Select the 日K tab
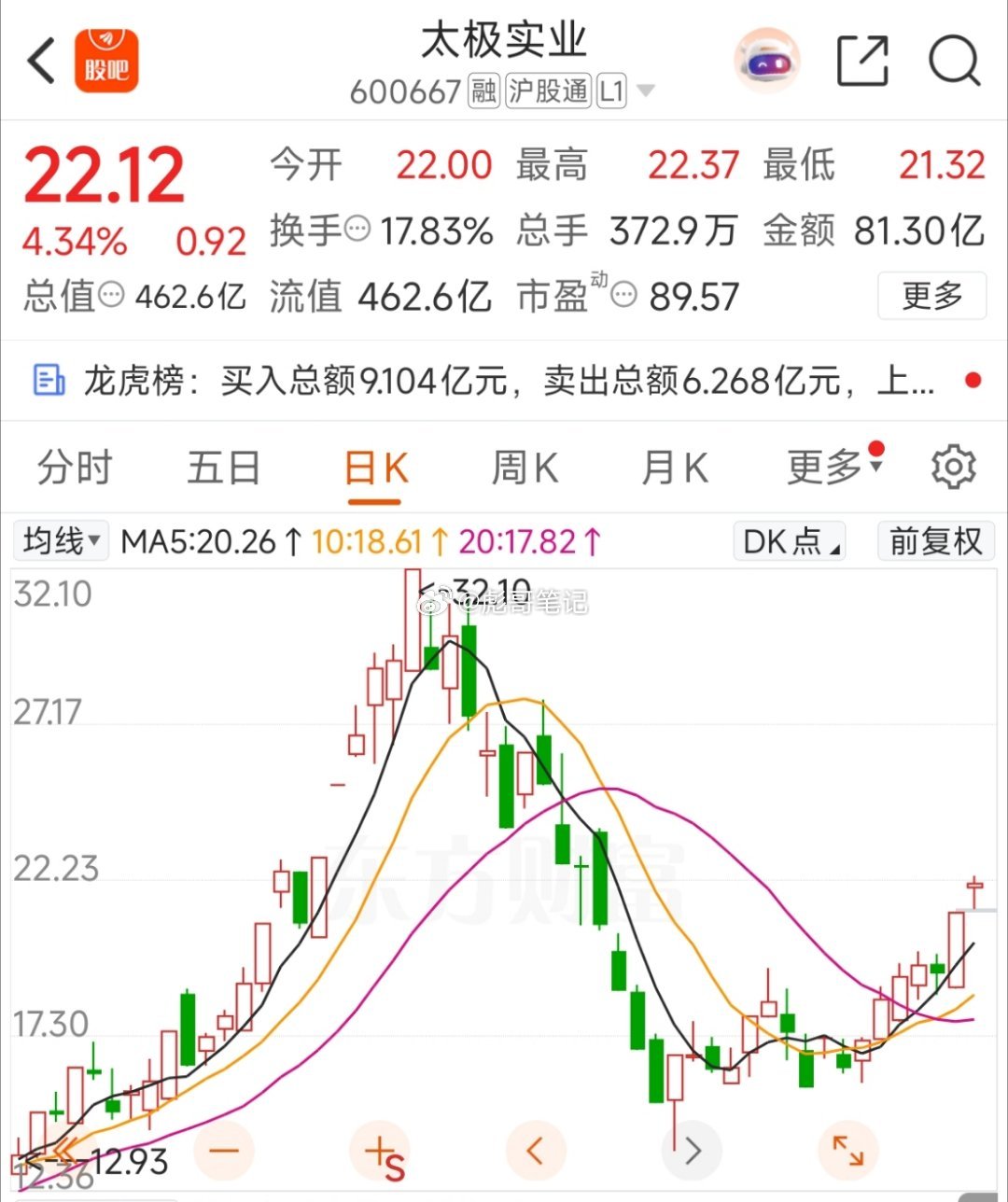This screenshot has height=1202, width=1008. 375,468
